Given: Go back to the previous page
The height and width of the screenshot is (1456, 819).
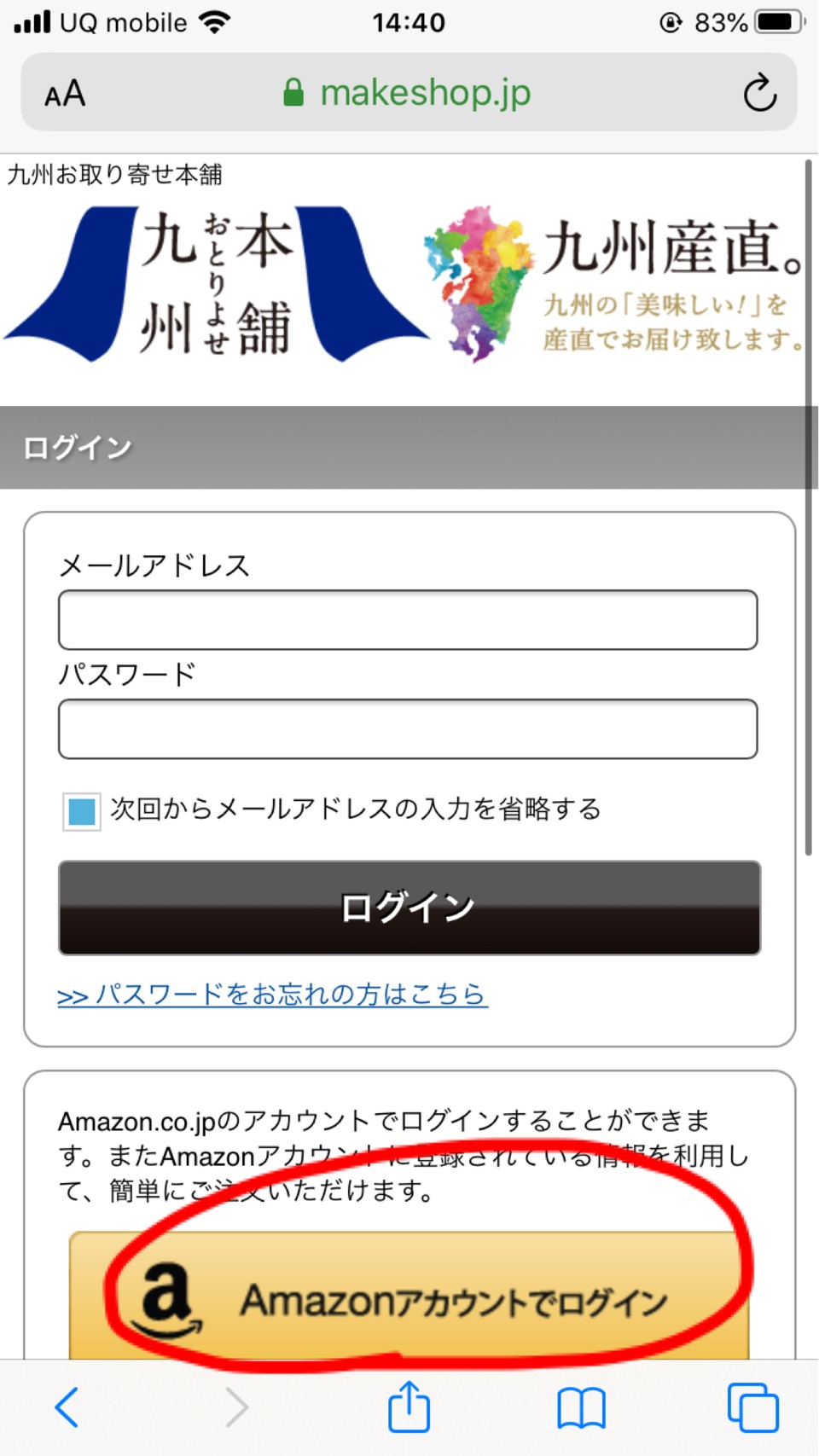Looking at the screenshot, I should (x=67, y=1407).
